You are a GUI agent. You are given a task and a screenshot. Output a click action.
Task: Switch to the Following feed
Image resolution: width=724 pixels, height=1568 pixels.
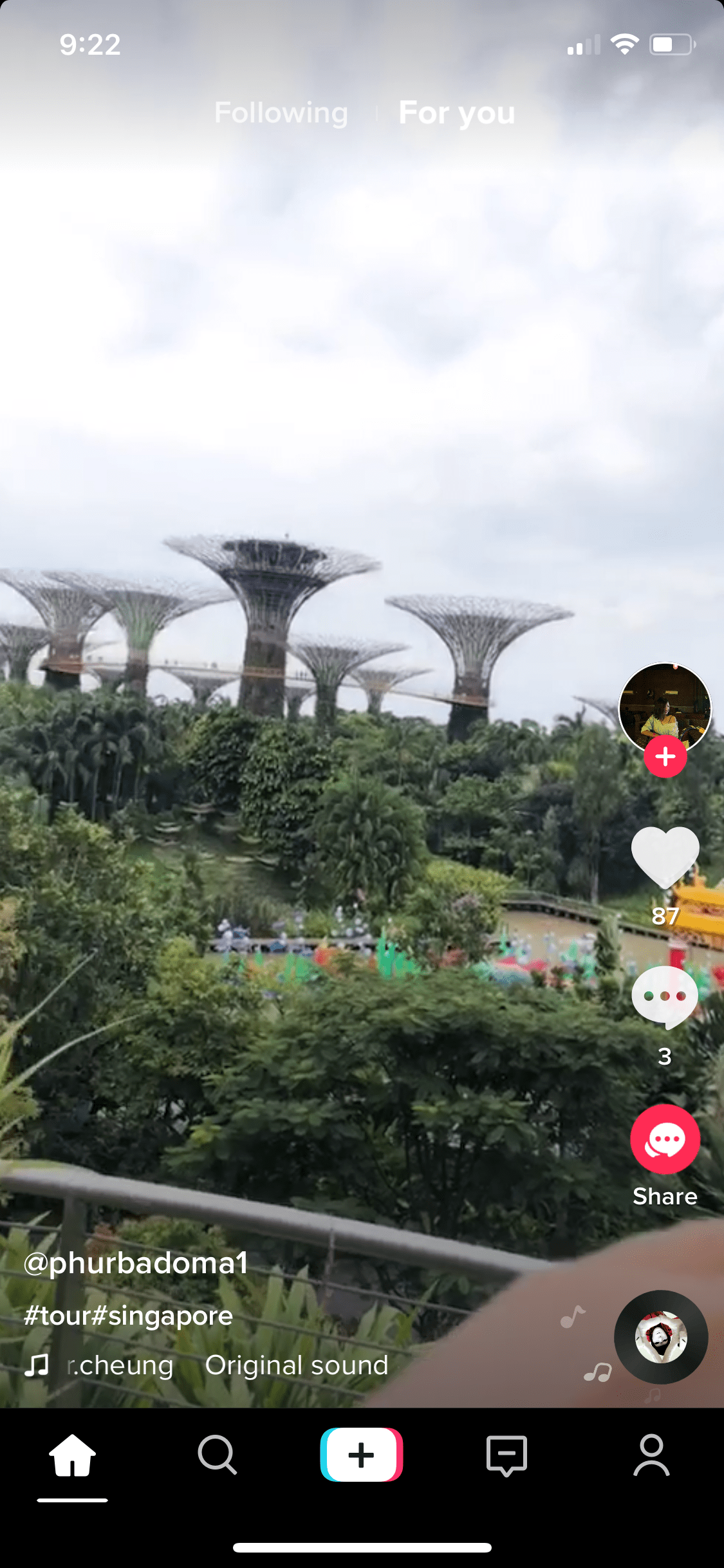coord(281,113)
